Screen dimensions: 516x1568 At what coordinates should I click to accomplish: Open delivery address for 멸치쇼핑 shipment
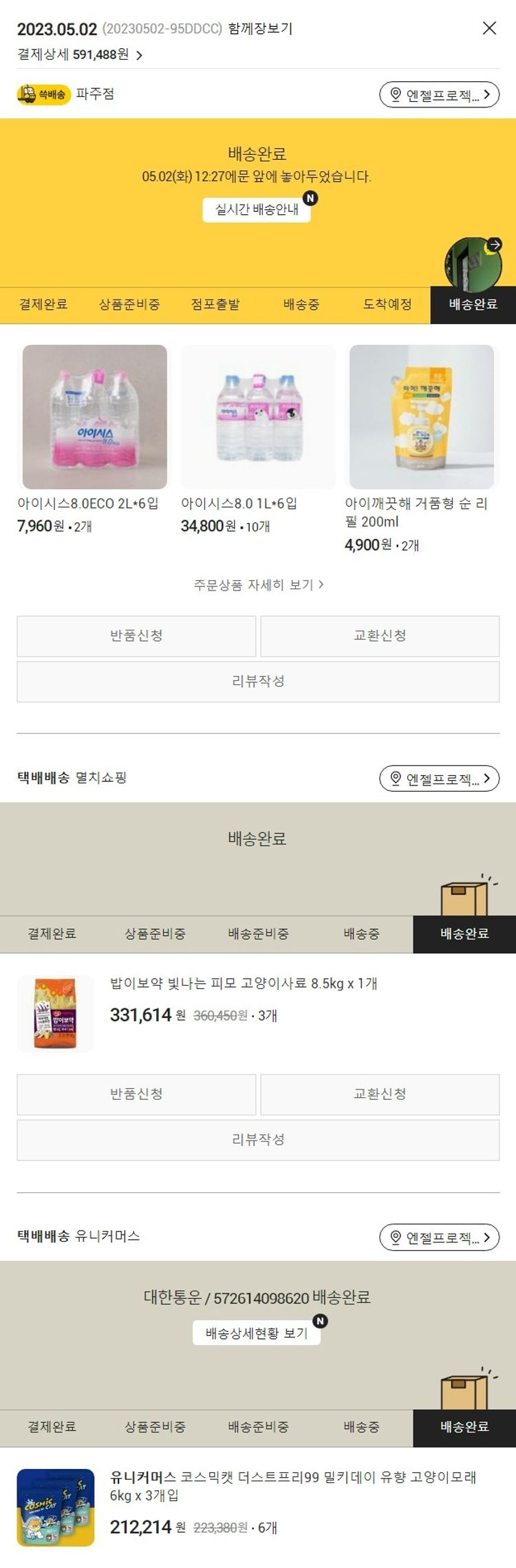[439, 778]
